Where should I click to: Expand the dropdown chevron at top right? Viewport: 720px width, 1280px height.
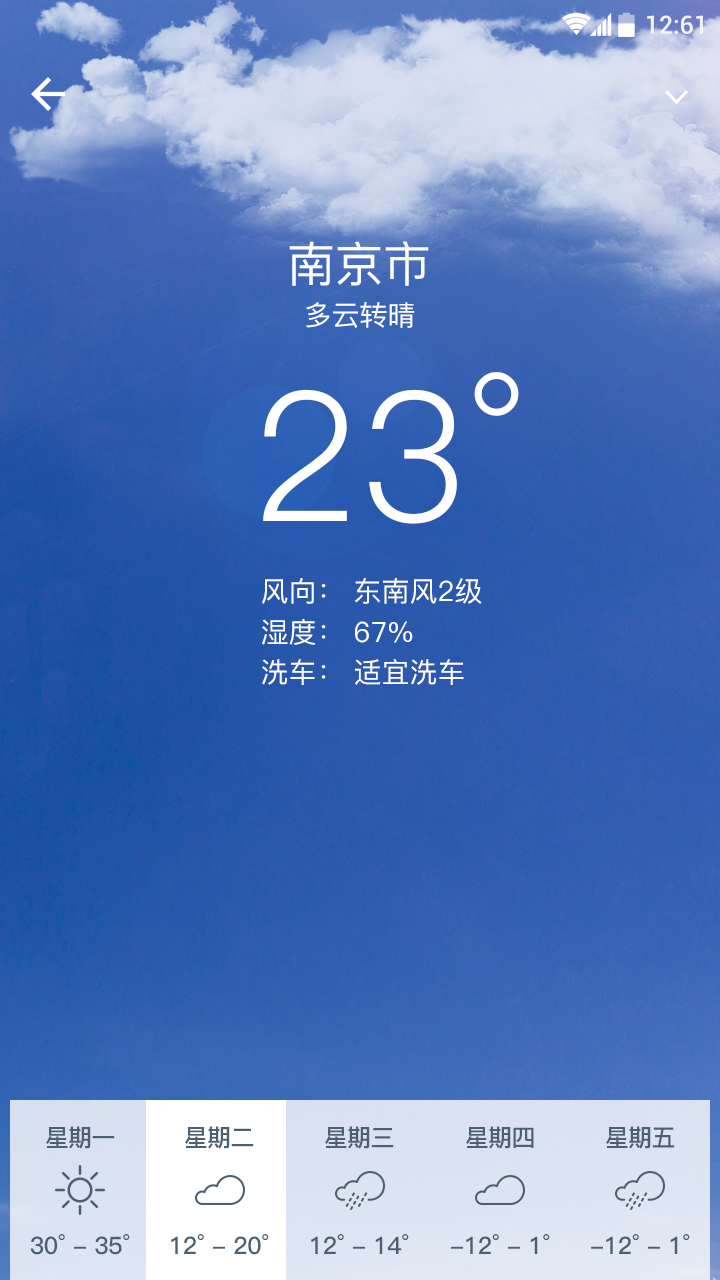tap(677, 97)
